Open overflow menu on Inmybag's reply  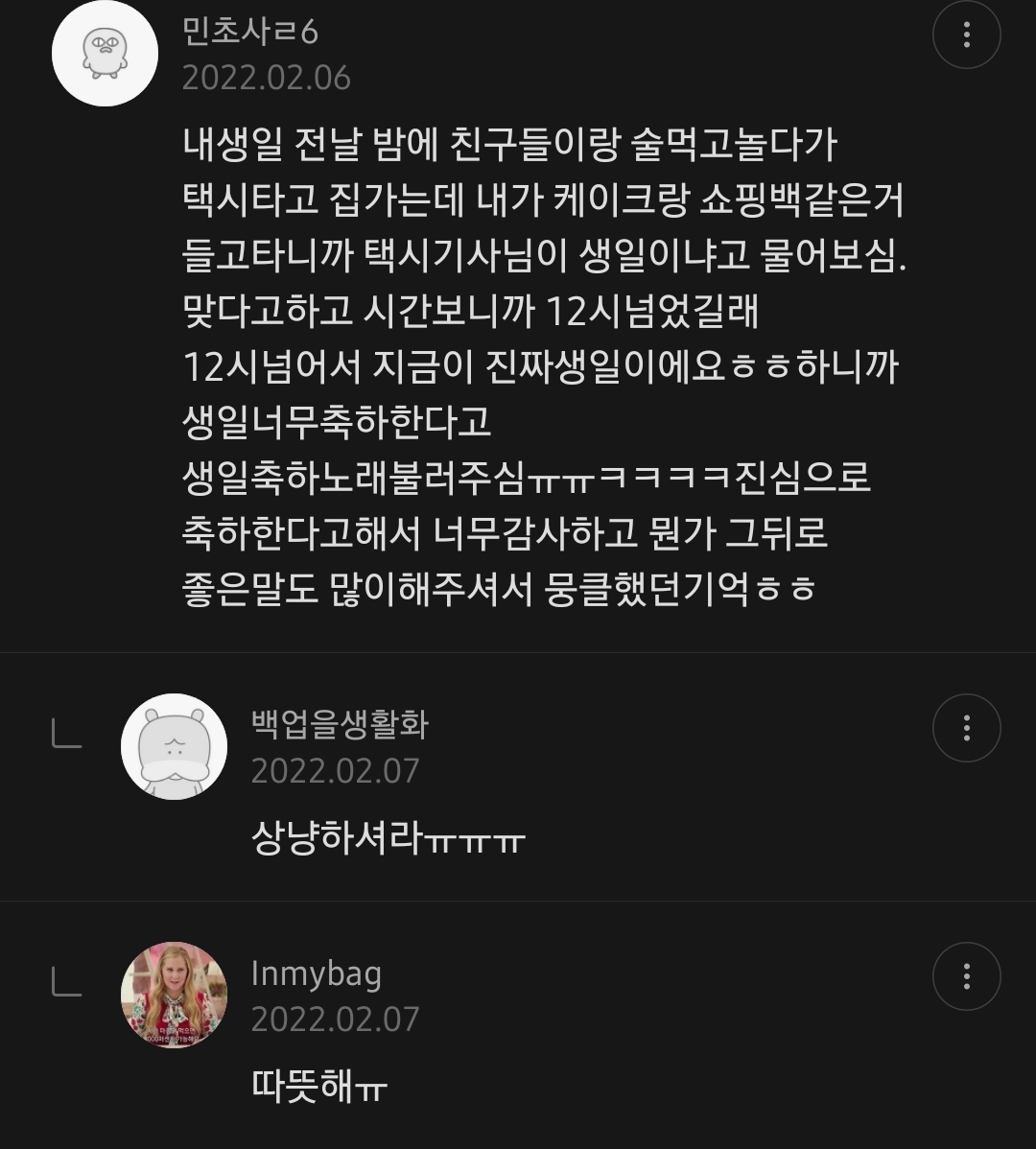(966, 976)
